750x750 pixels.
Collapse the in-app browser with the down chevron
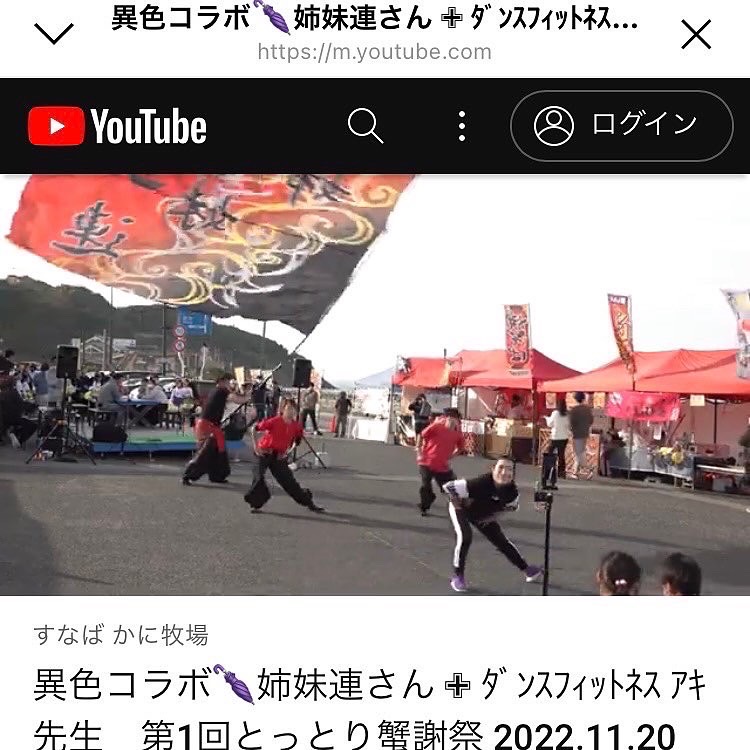53,34
